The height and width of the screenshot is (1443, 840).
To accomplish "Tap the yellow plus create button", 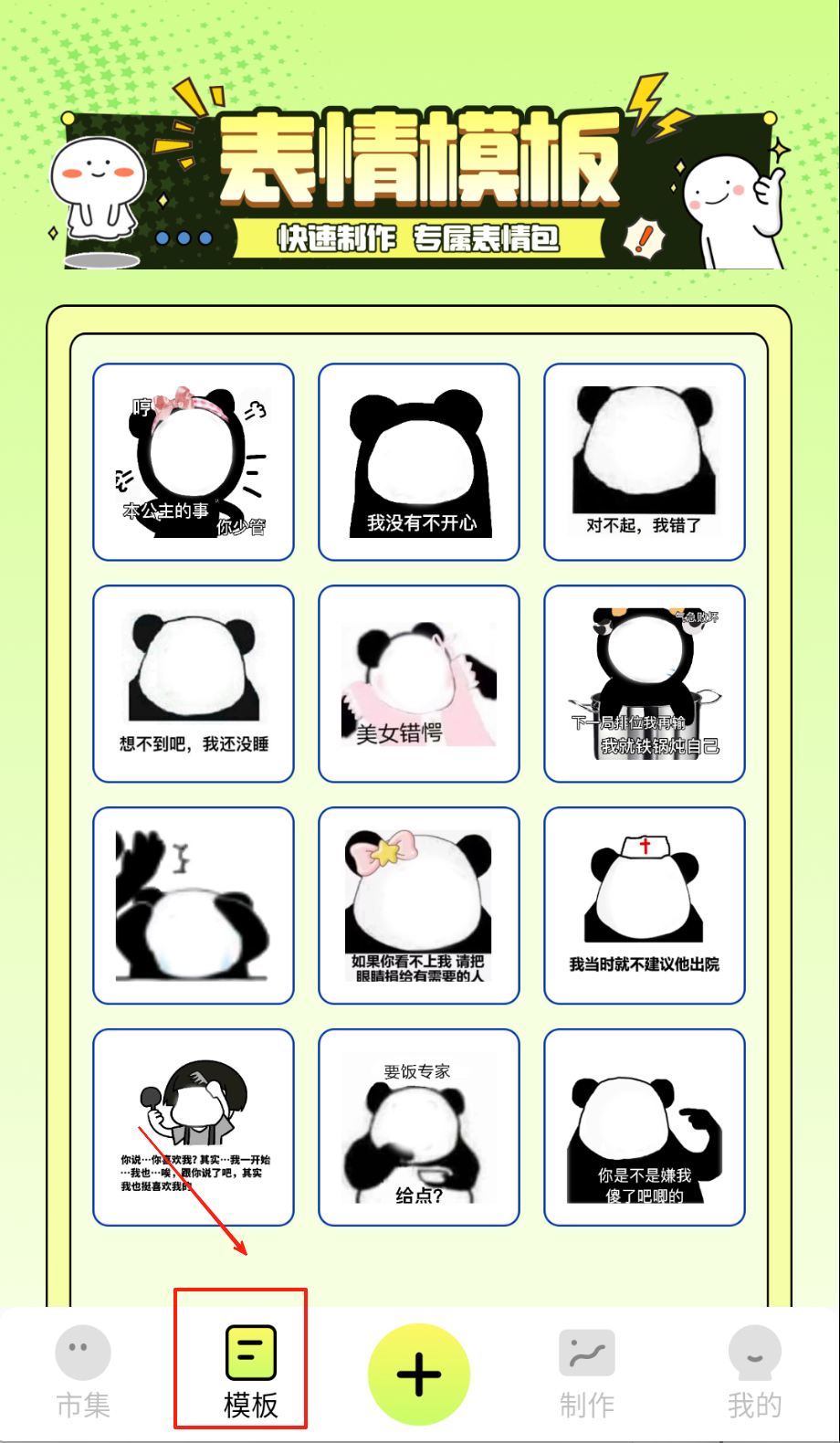I will tap(418, 1374).
